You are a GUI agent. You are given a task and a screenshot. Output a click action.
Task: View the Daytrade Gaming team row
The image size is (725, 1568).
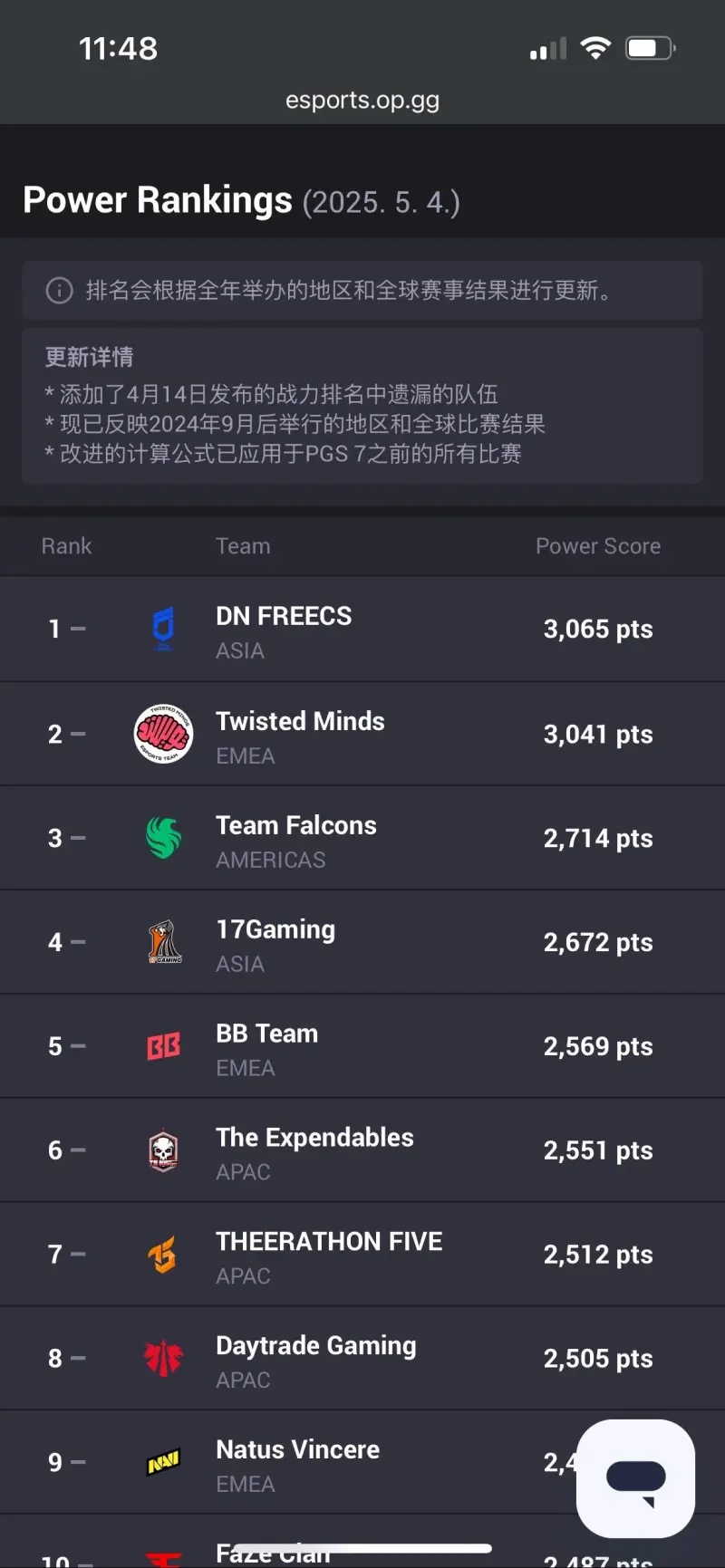coord(362,1359)
